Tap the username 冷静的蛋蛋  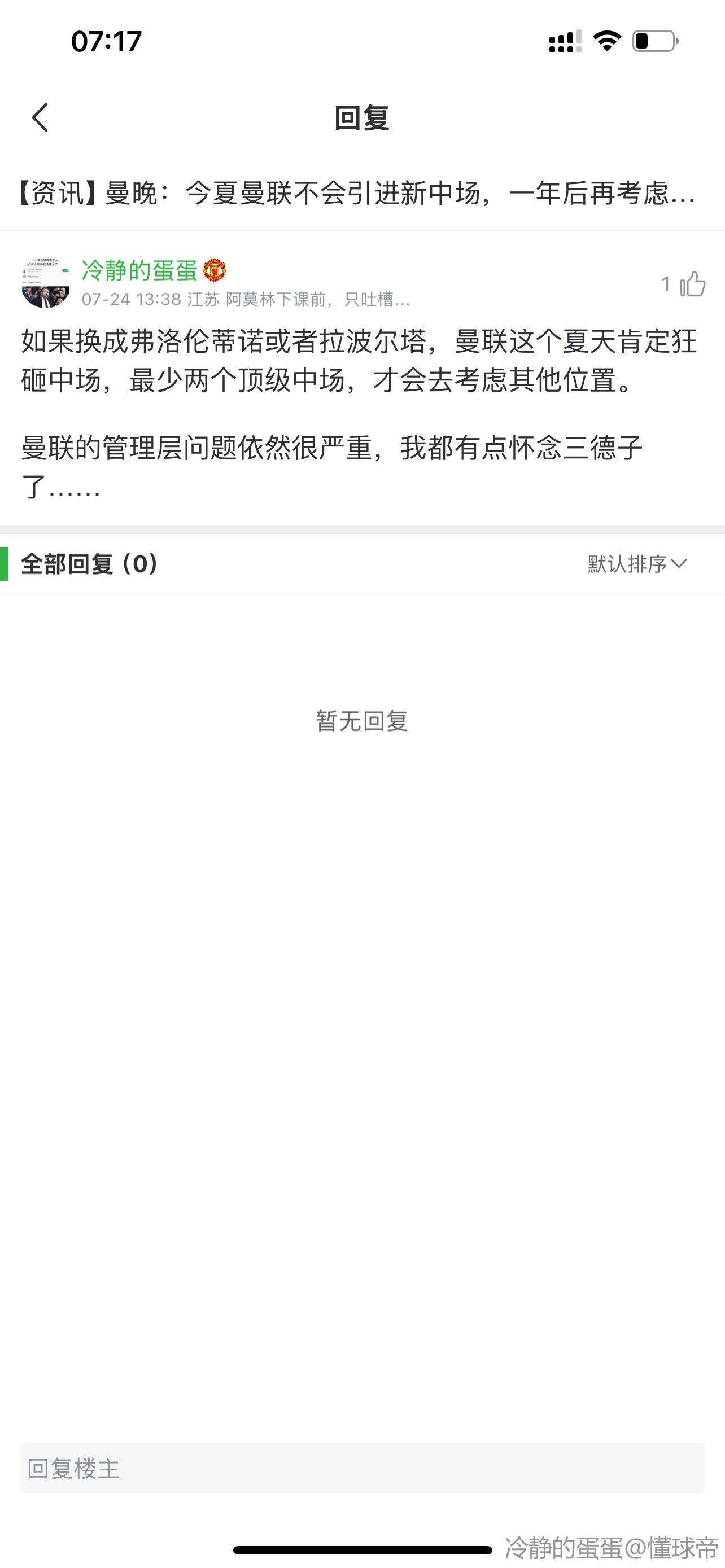pyautogui.click(x=140, y=270)
